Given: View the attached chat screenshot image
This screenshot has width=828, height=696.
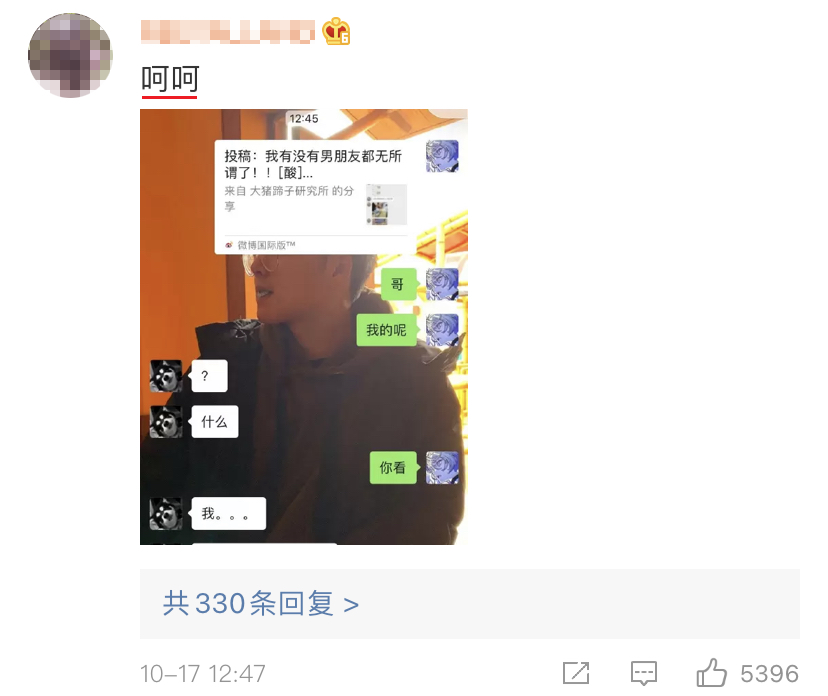Looking at the screenshot, I should [303, 327].
